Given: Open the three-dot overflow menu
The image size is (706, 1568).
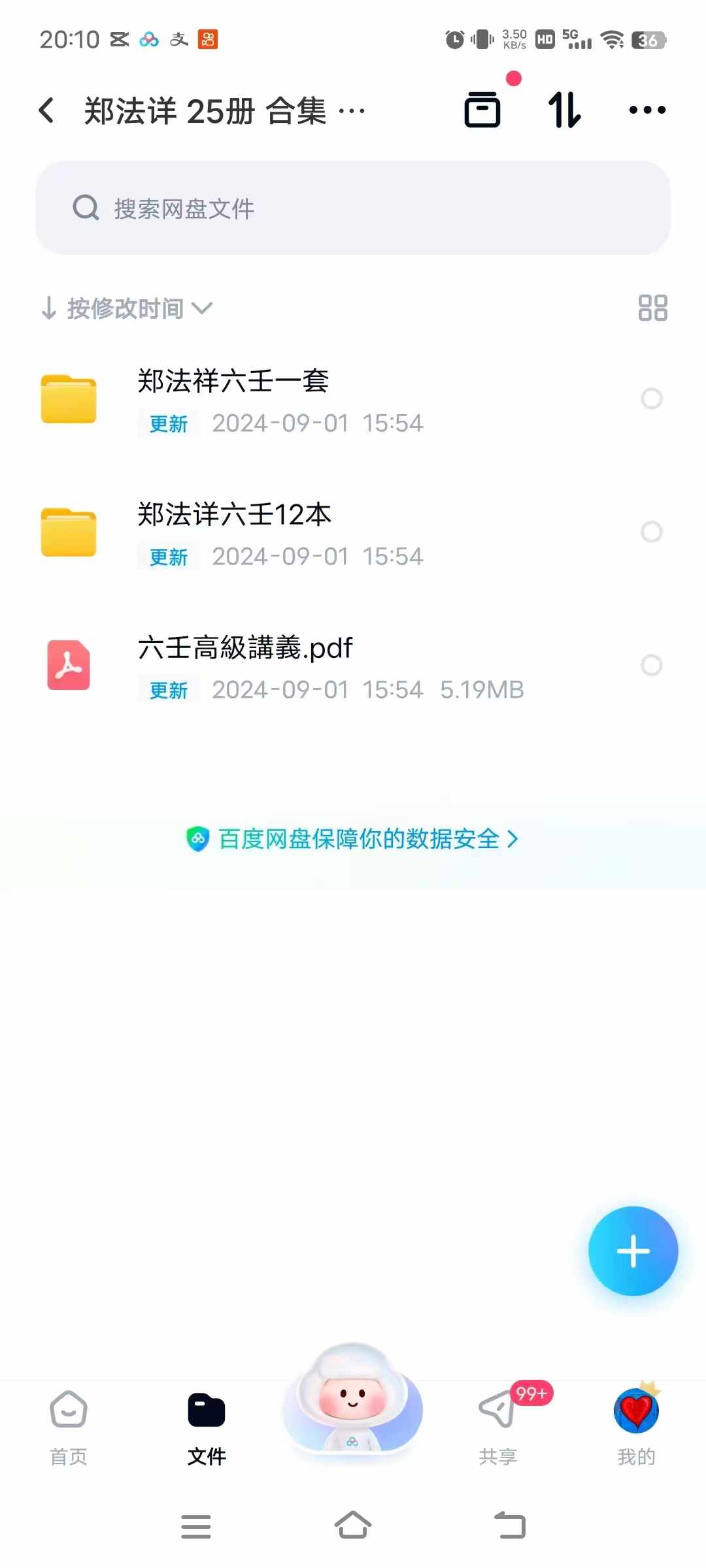Looking at the screenshot, I should [647, 110].
